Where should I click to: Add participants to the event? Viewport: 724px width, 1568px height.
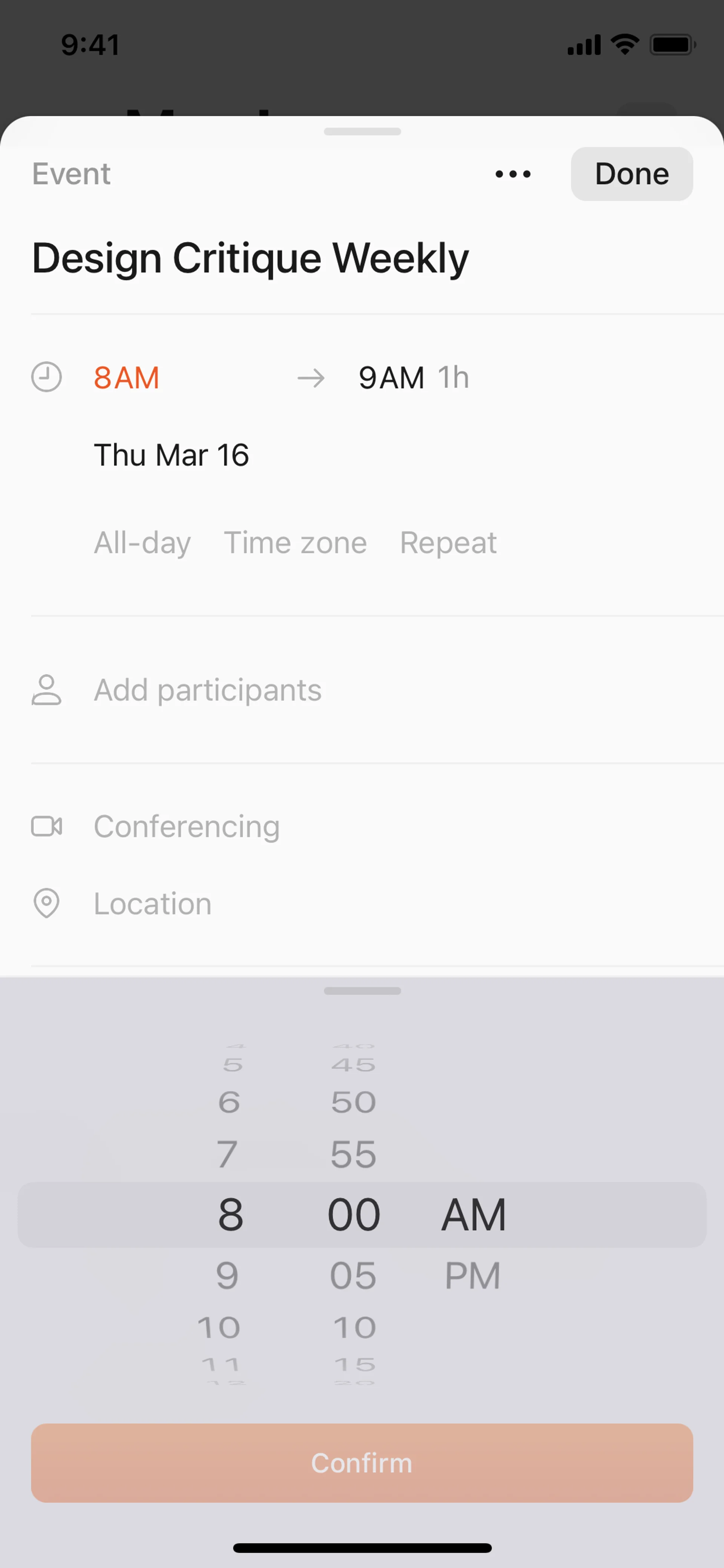pos(207,690)
